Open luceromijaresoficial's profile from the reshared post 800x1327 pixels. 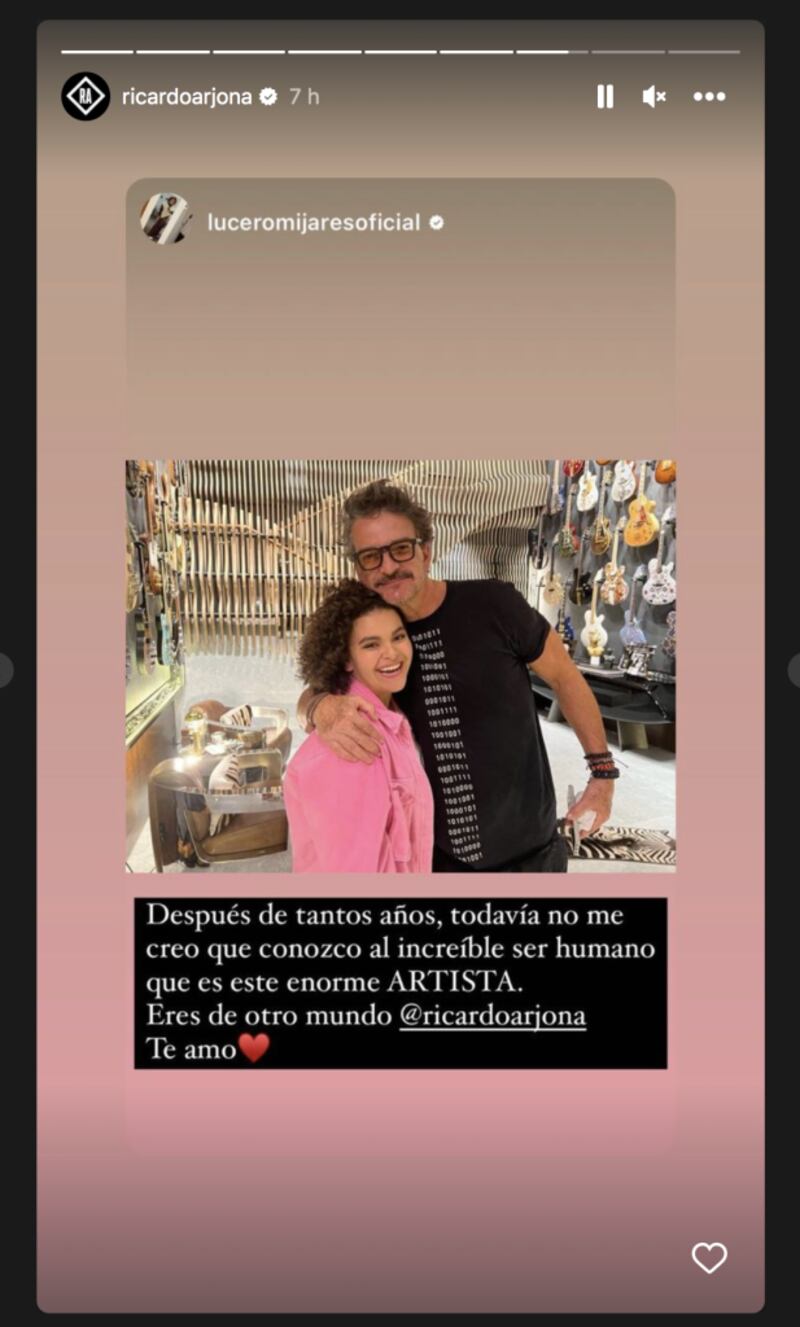[313, 222]
